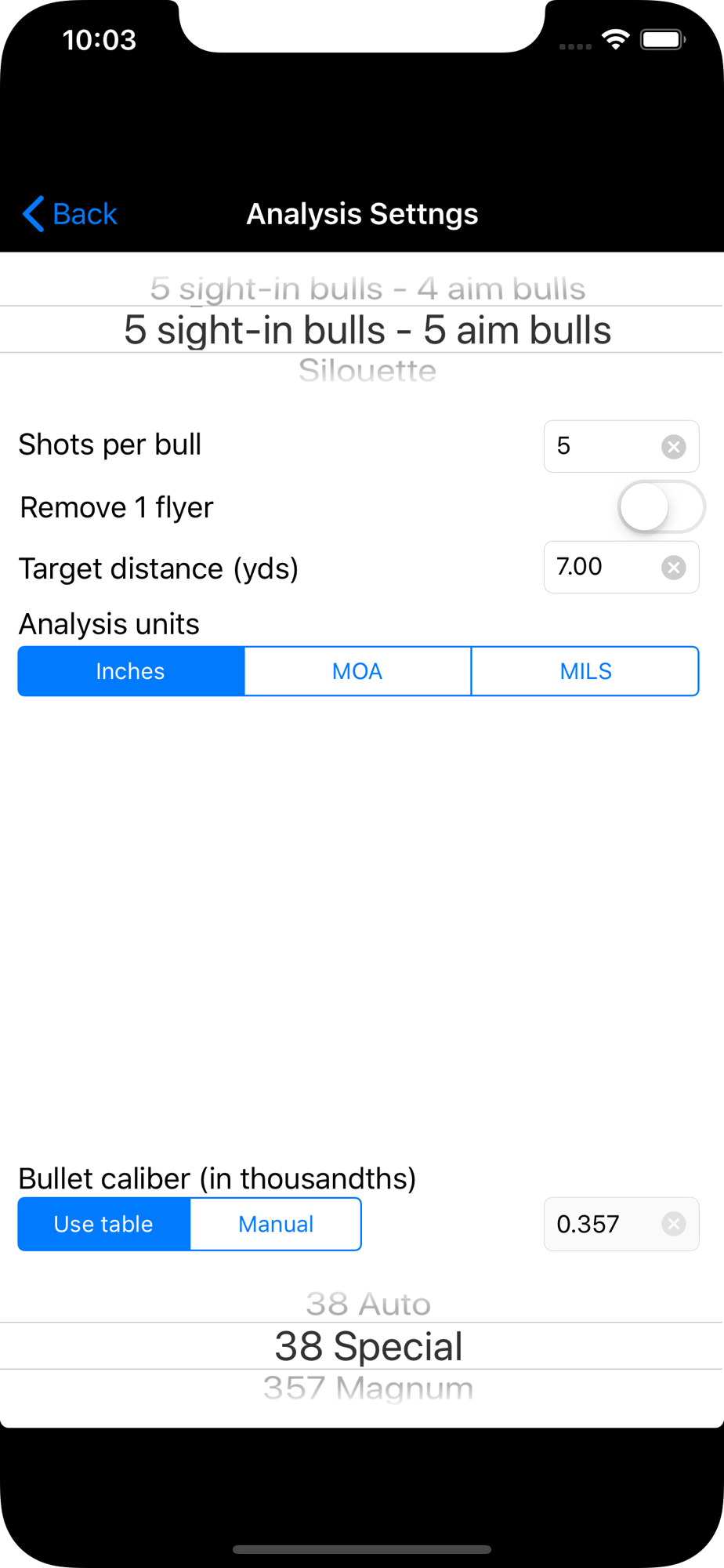The width and height of the screenshot is (724, 1568).
Task: Switch analysis units to MILS
Action: click(585, 671)
